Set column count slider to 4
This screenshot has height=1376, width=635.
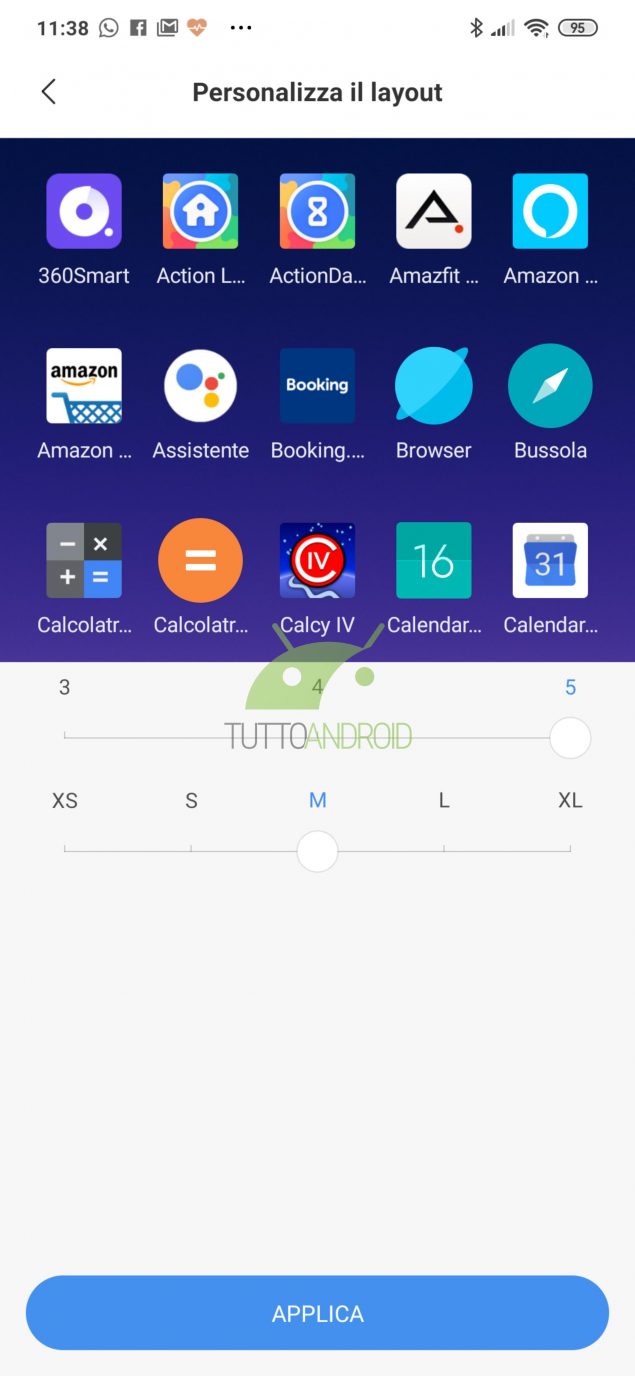click(x=317, y=737)
